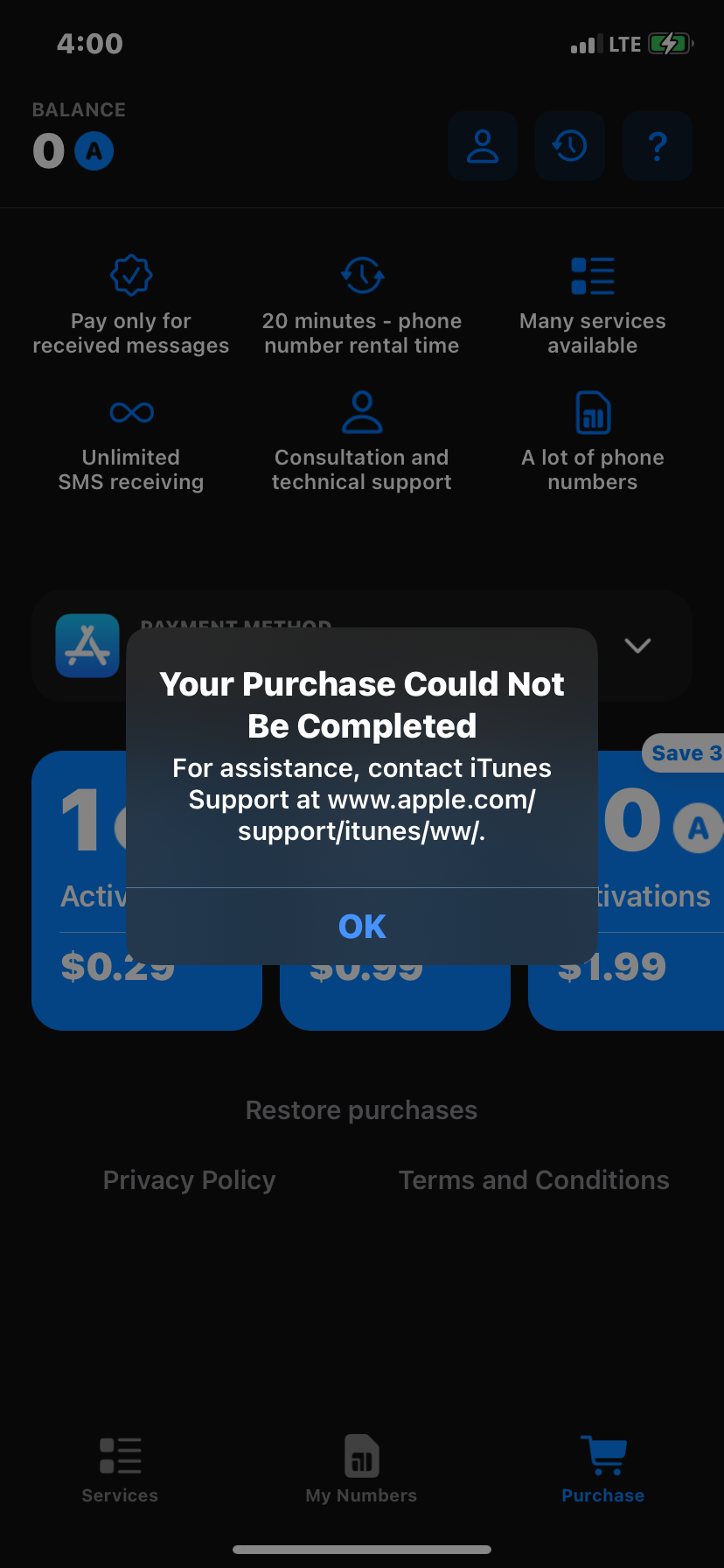Open the help question mark
Screen dimensions: 724x1568
(x=658, y=146)
